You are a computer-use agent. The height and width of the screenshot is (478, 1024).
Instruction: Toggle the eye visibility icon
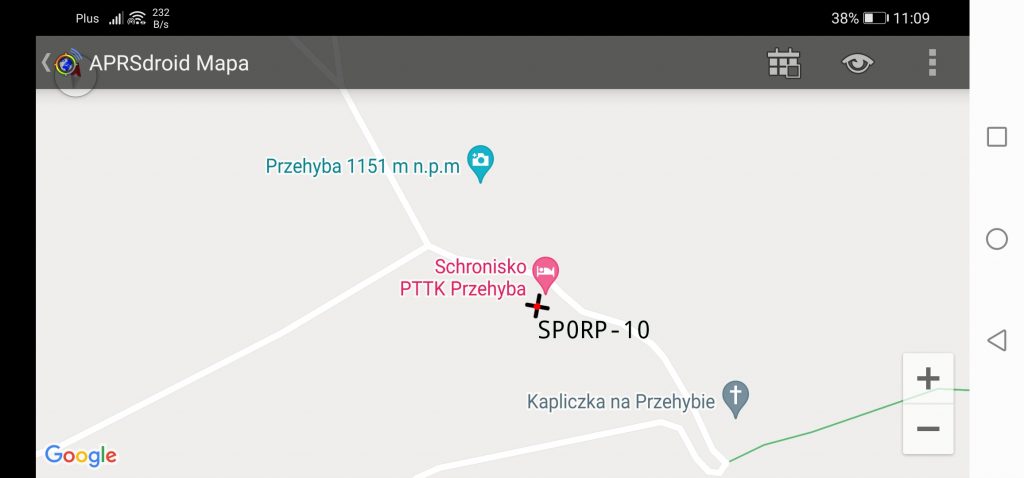click(x=857, y=63)
